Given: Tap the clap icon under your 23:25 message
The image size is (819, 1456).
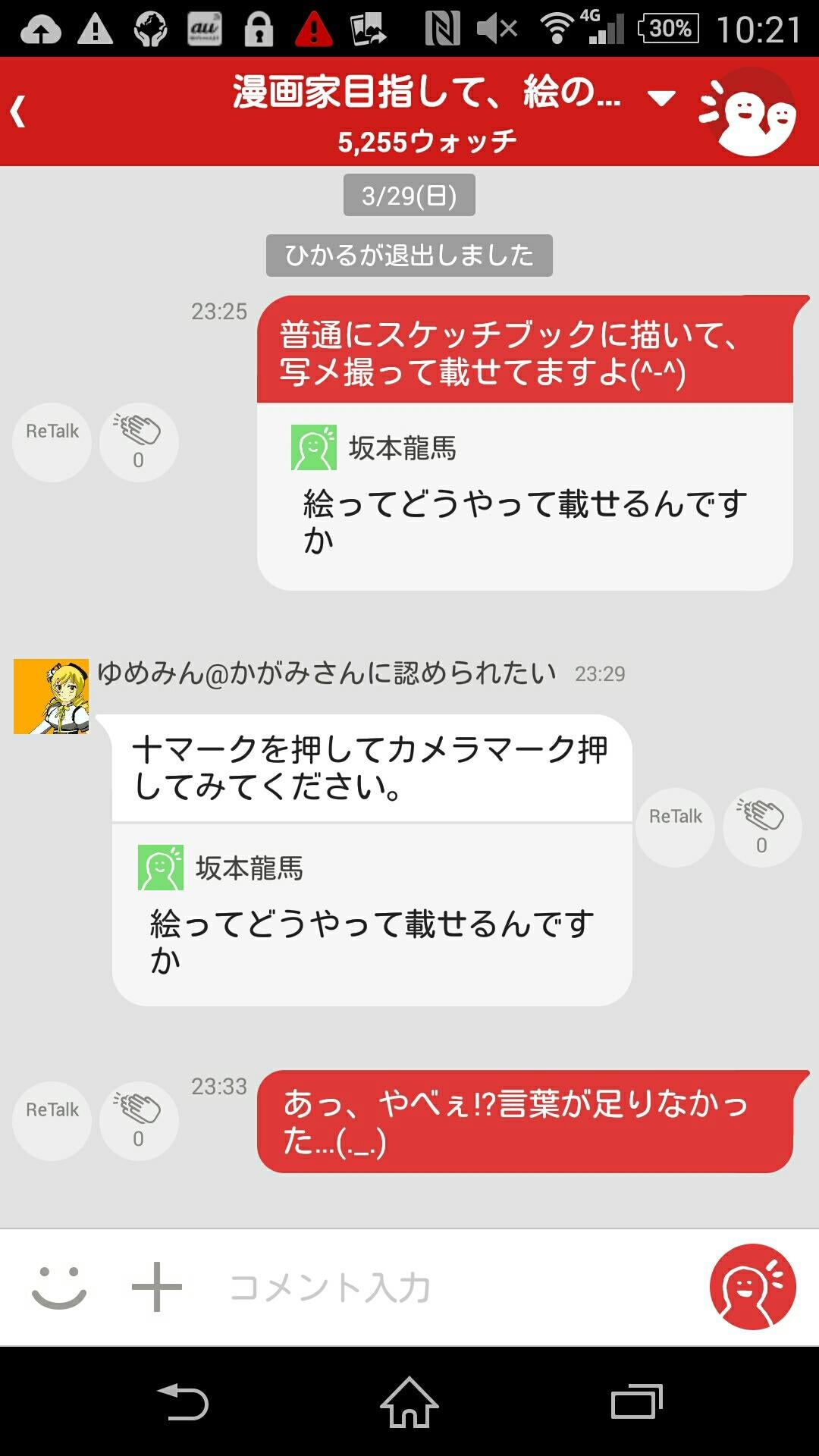Looking at the screenshot, I should point(139,440).
